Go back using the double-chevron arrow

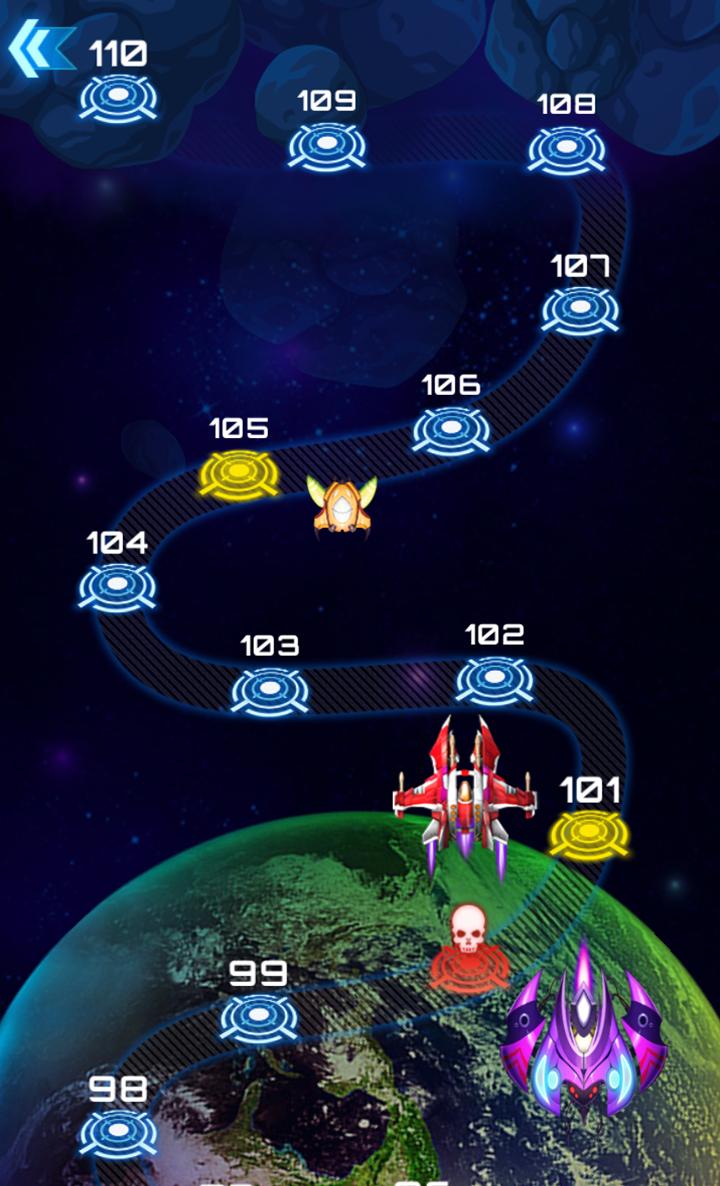[40, 47]
